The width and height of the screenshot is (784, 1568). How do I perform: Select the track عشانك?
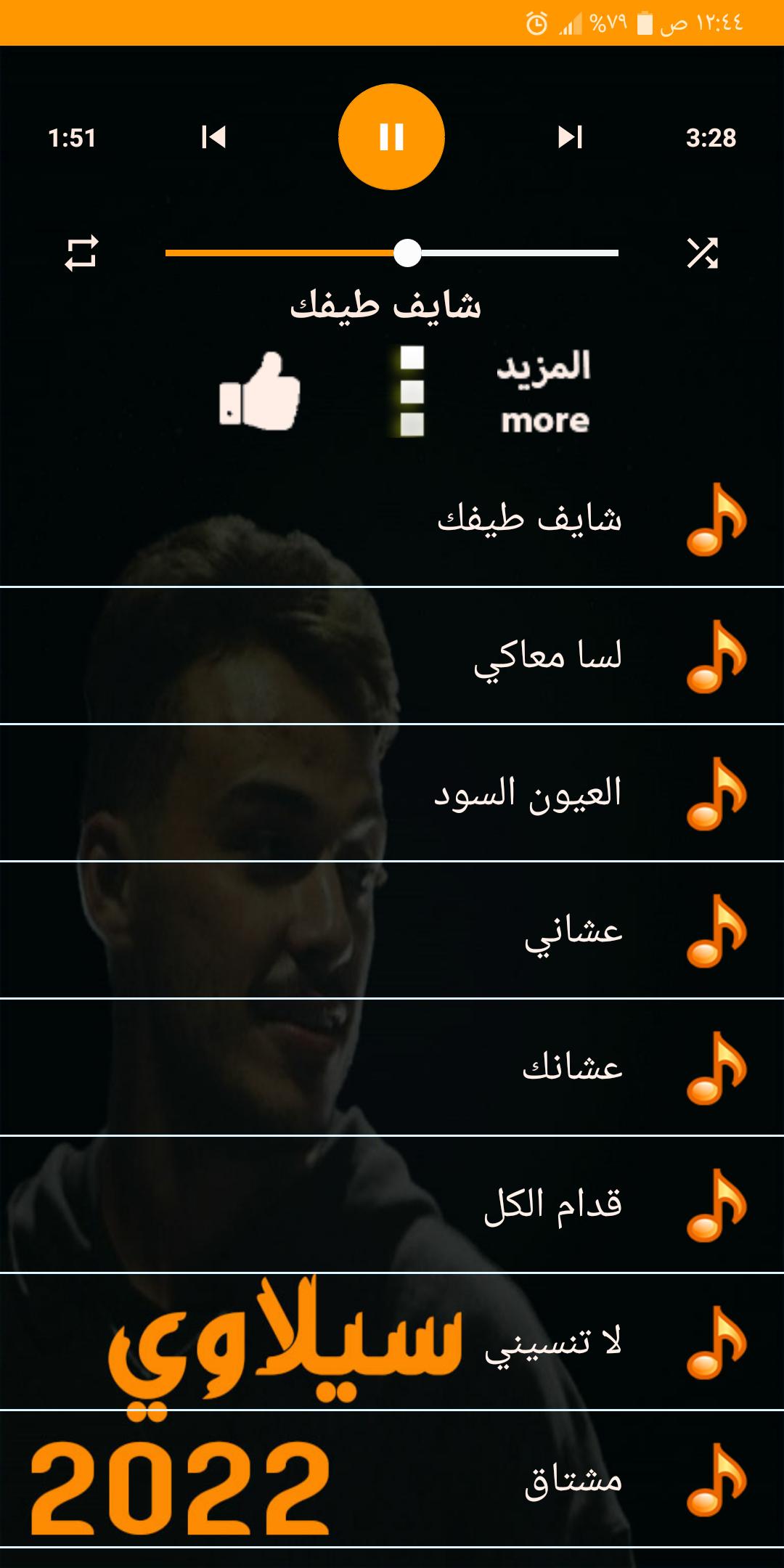pyautogui.click(x=572, y=1068)
